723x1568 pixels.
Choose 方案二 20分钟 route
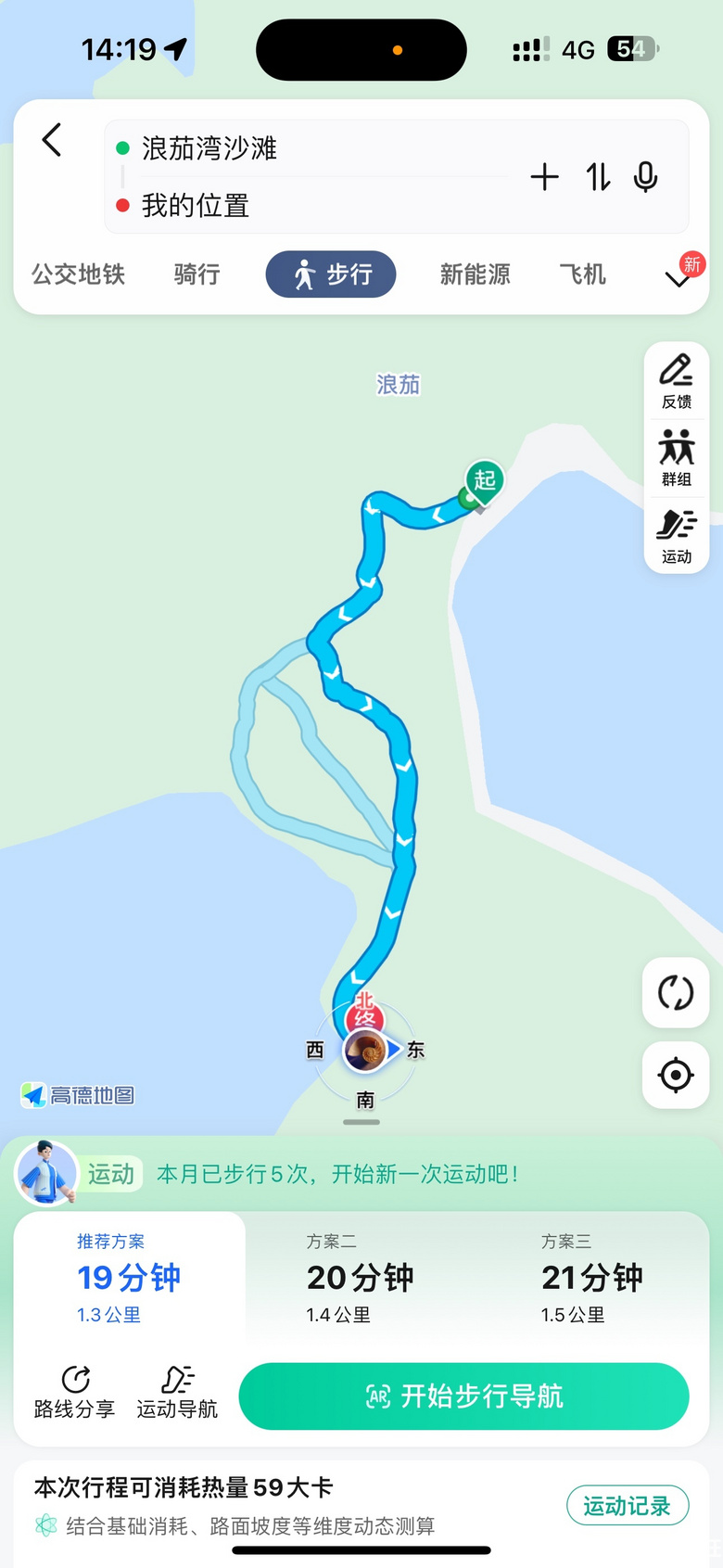(360, 1277)
